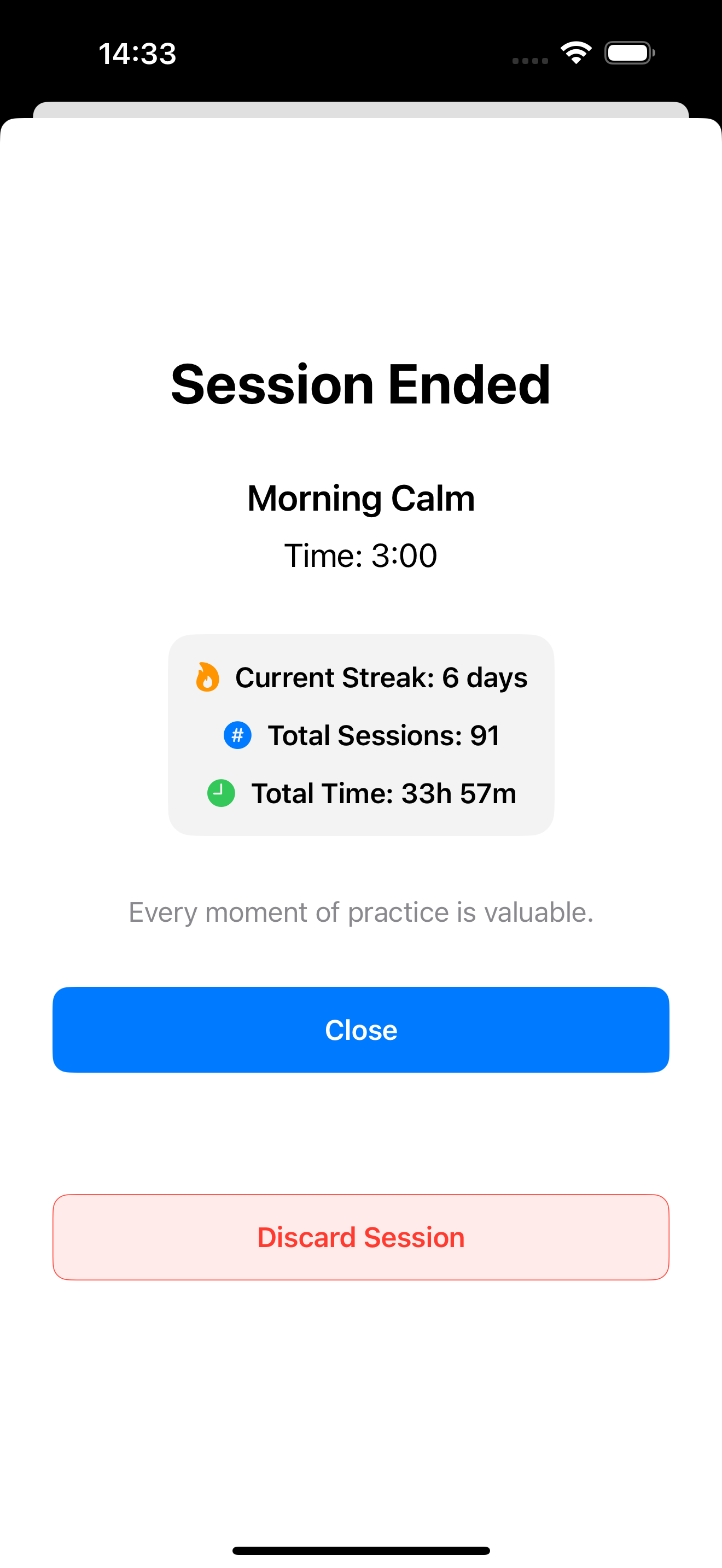Screen dimensions: 722x1568
Task: Select the flame icon beside Current Streak
Action: click(207, 677)
